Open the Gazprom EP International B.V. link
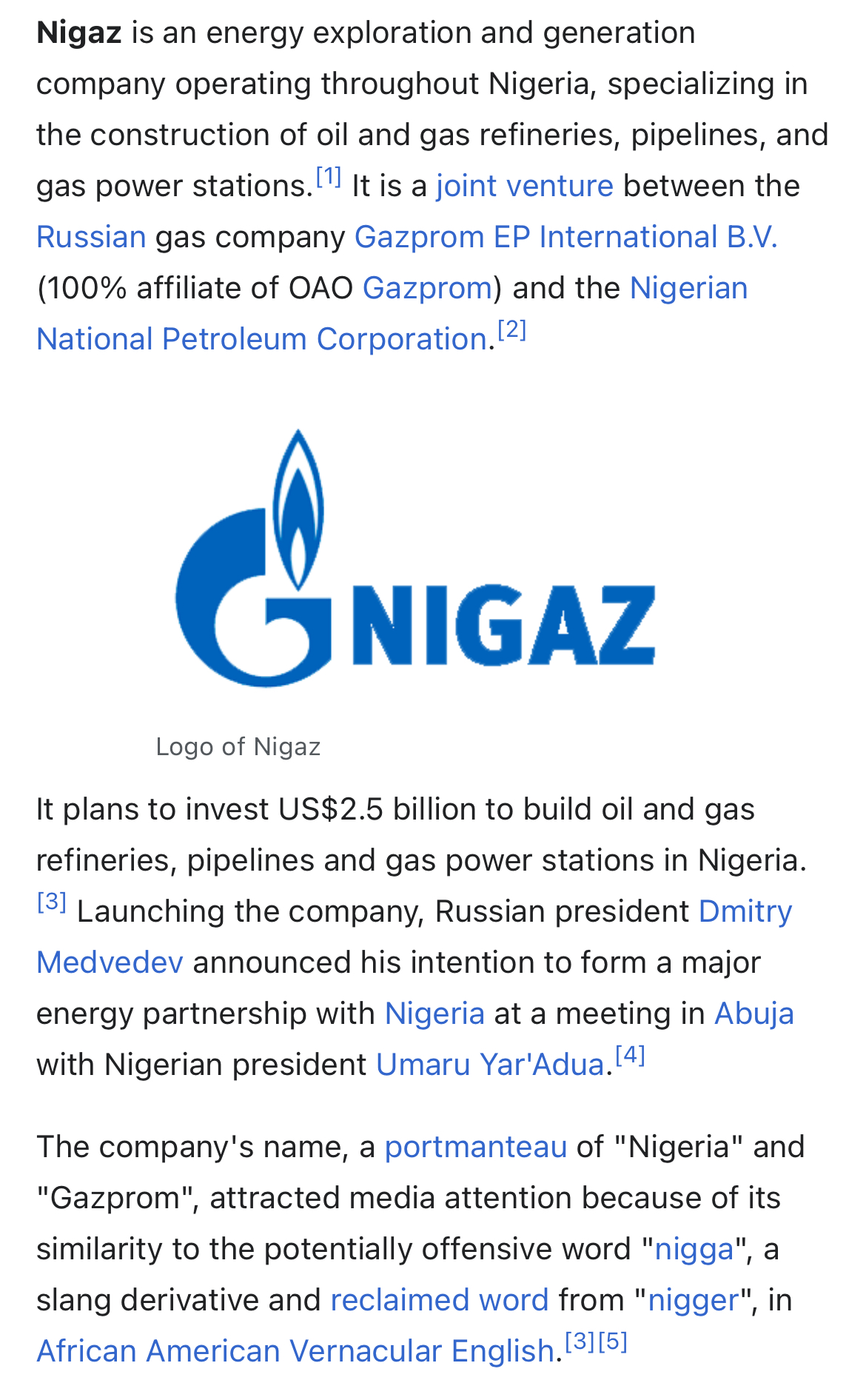 (x=565, y=237)
